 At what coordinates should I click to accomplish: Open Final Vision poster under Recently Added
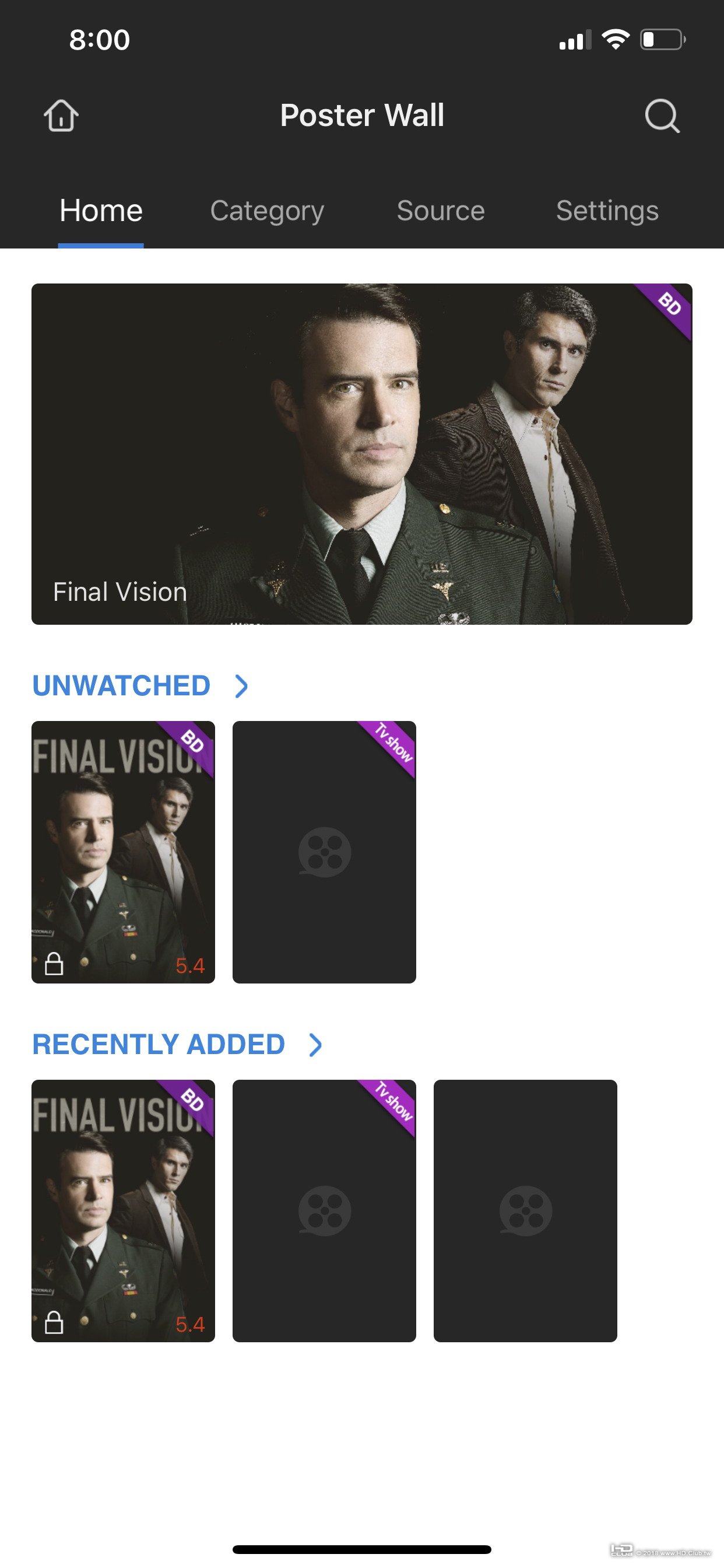coord(123,1210)
